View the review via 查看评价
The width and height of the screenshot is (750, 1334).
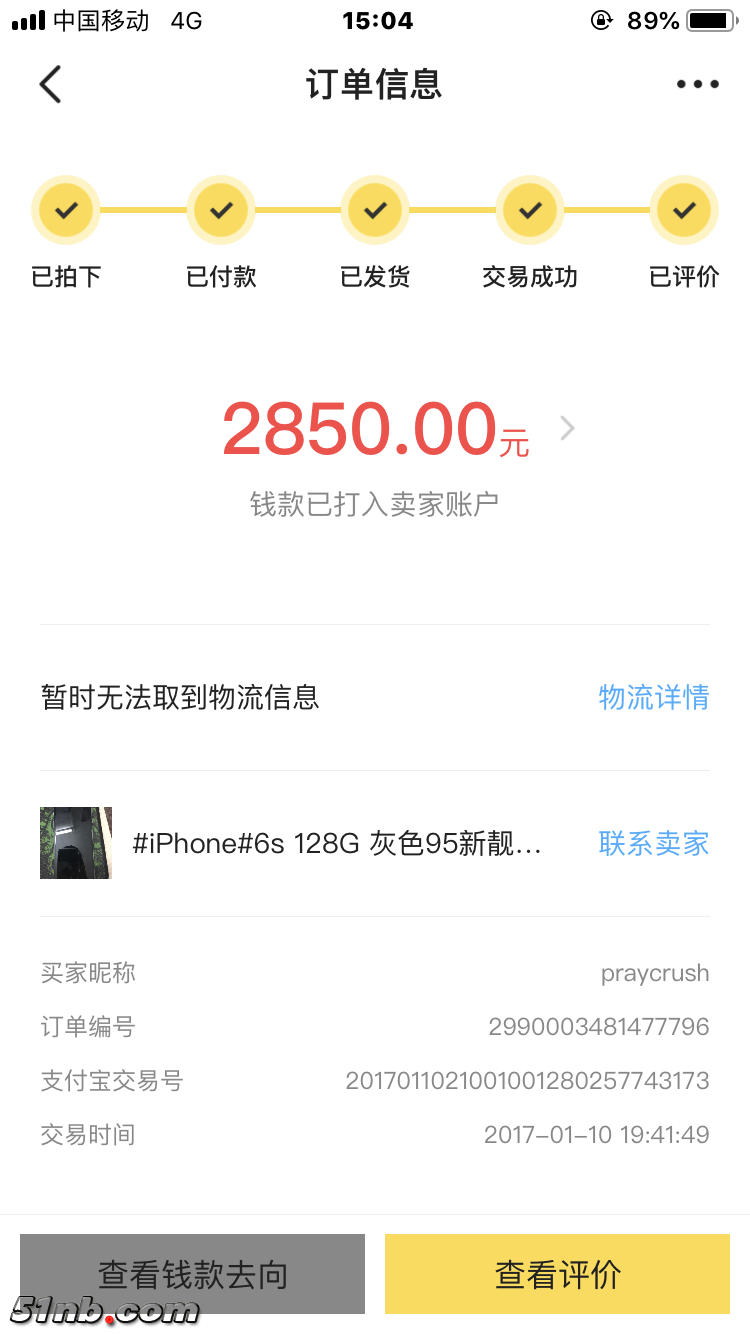click(557, 1274)
